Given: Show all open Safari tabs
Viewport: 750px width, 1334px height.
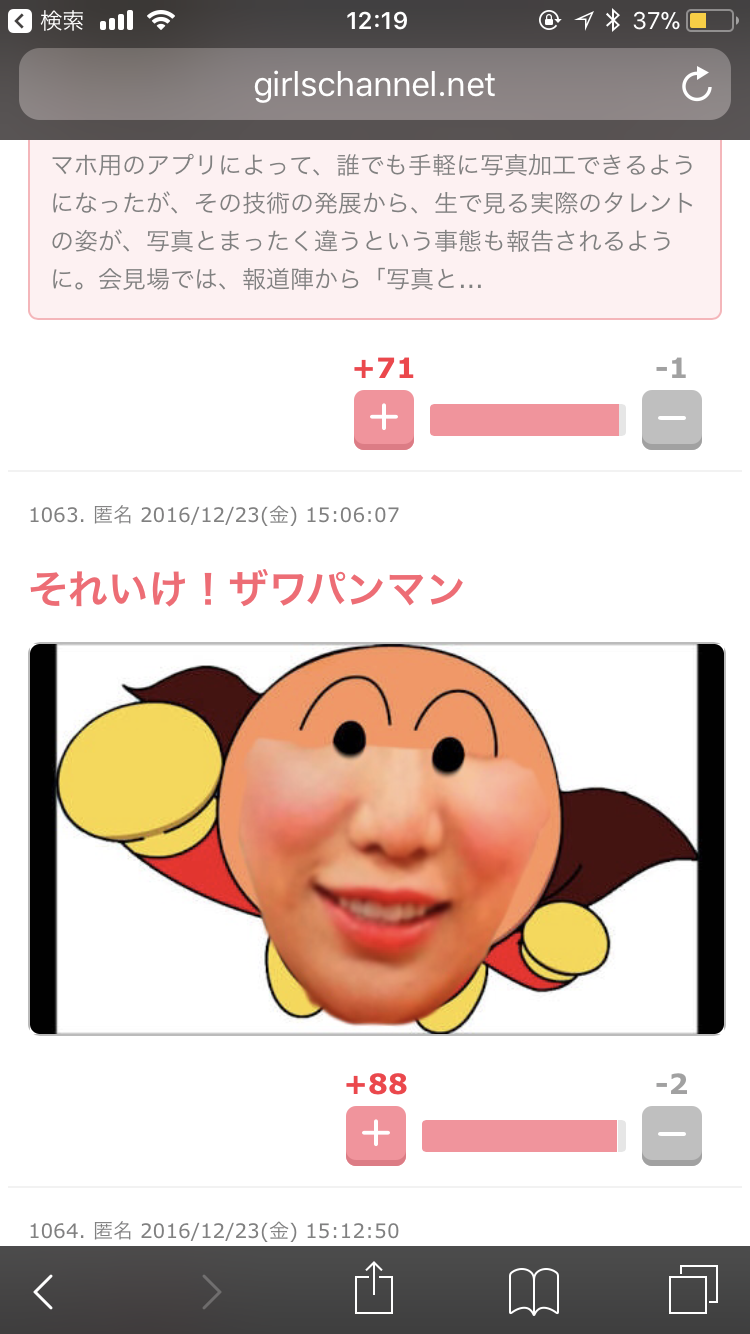Looking at the screenshot, I should click(x=692, y=1290).
